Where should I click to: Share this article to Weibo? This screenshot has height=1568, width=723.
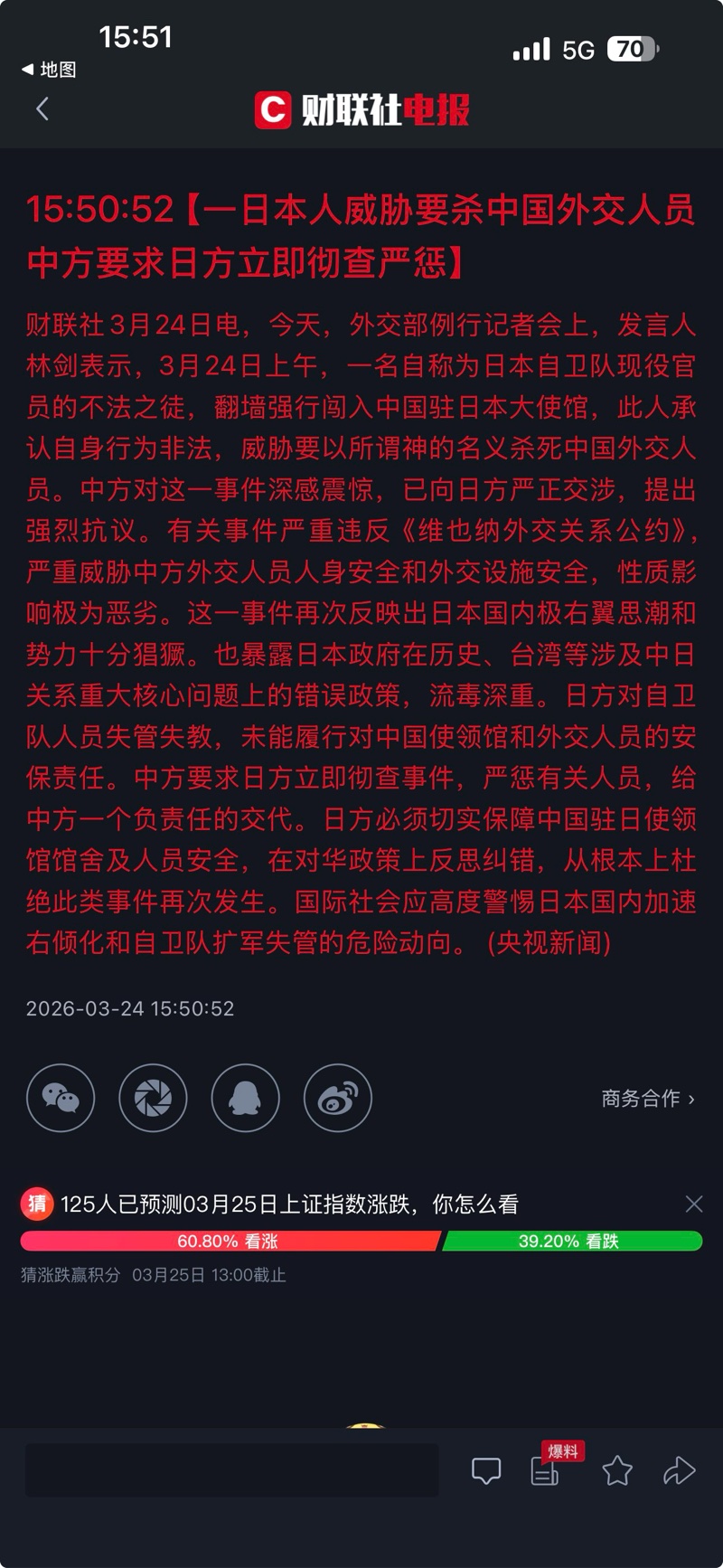(337, 1099)
